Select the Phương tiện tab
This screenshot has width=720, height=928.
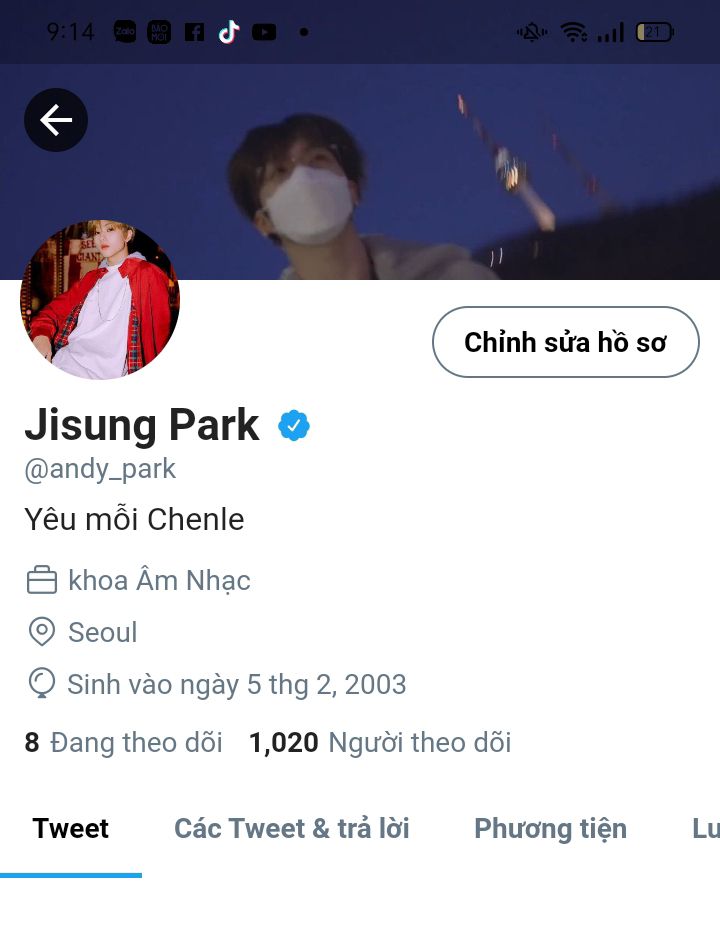pyautogui.click(x=550, y=828)
